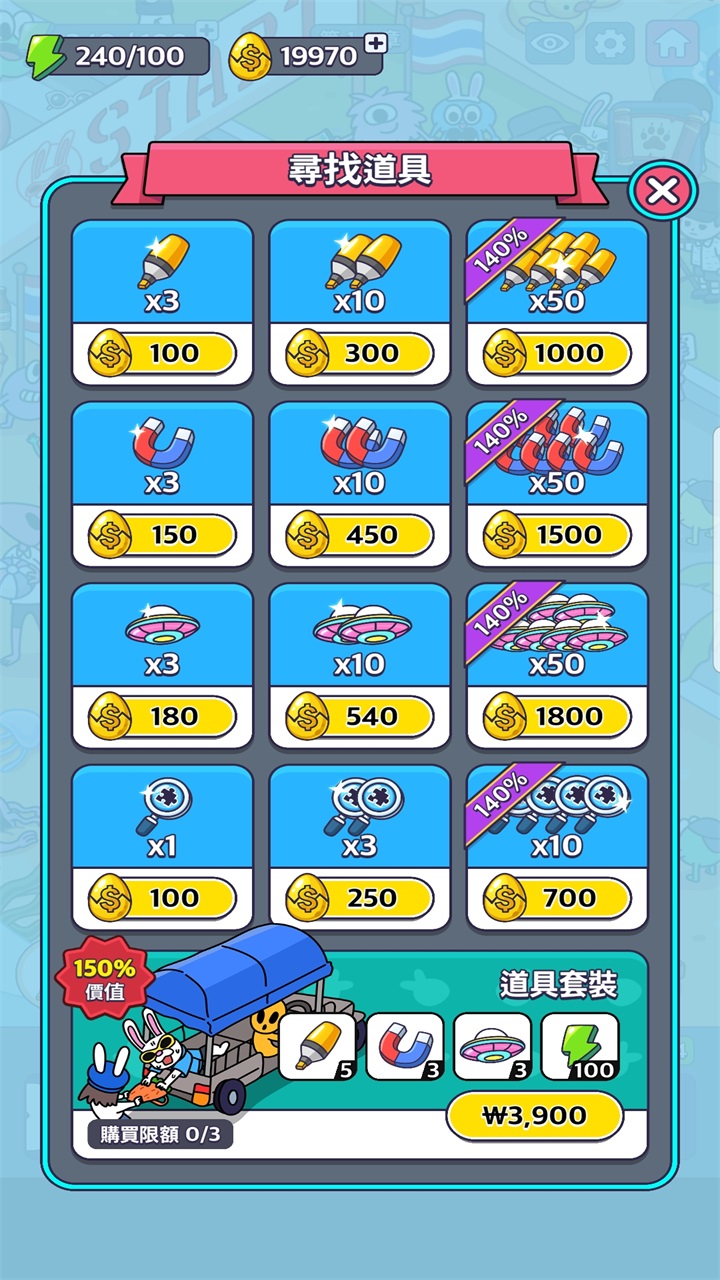Buy 3 highlighters for 100 coins
Viewport: 720px width, 1280px height.
(162, 353)
